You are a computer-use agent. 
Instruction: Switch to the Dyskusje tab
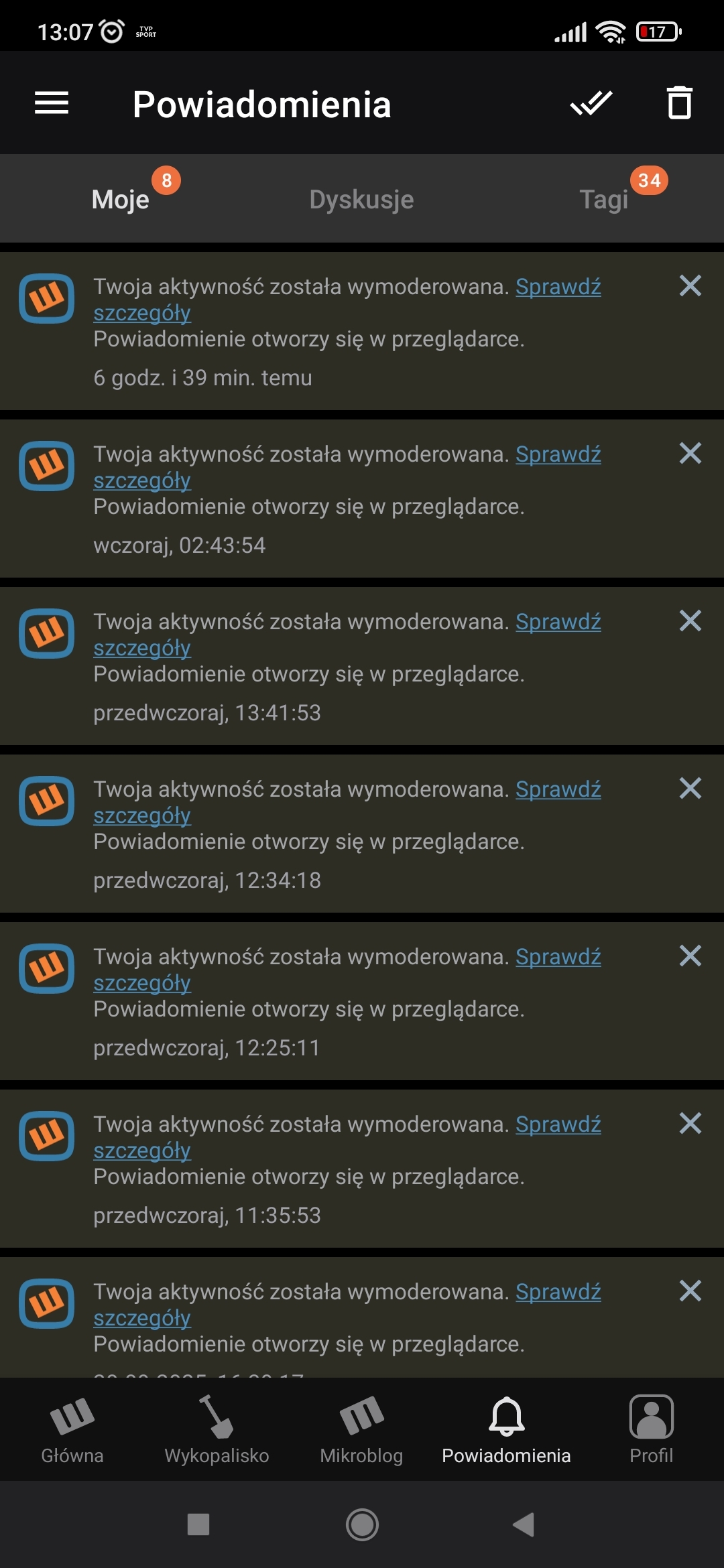361,200
